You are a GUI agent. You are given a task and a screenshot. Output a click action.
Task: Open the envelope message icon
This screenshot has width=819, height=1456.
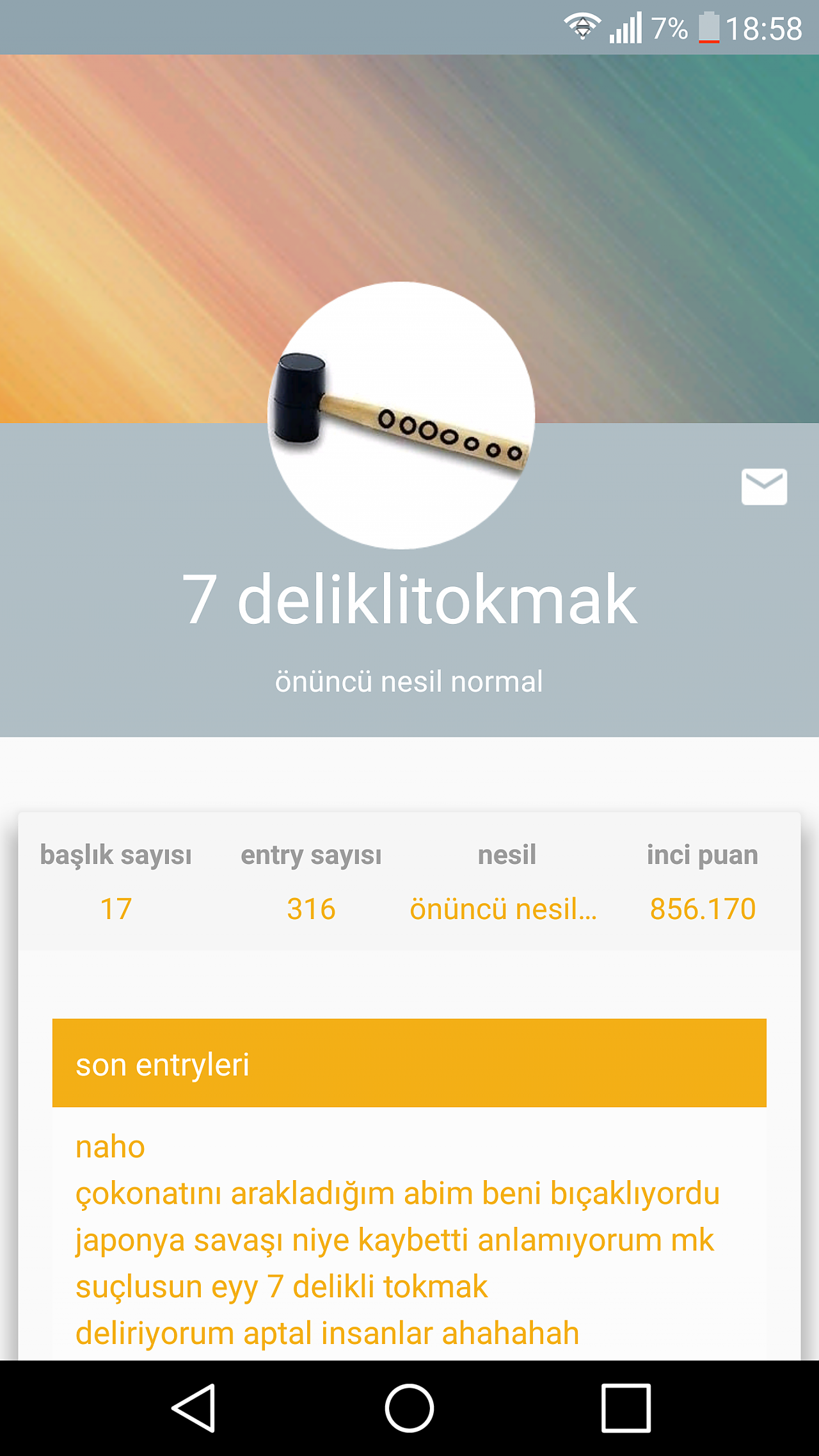point(764,487)
